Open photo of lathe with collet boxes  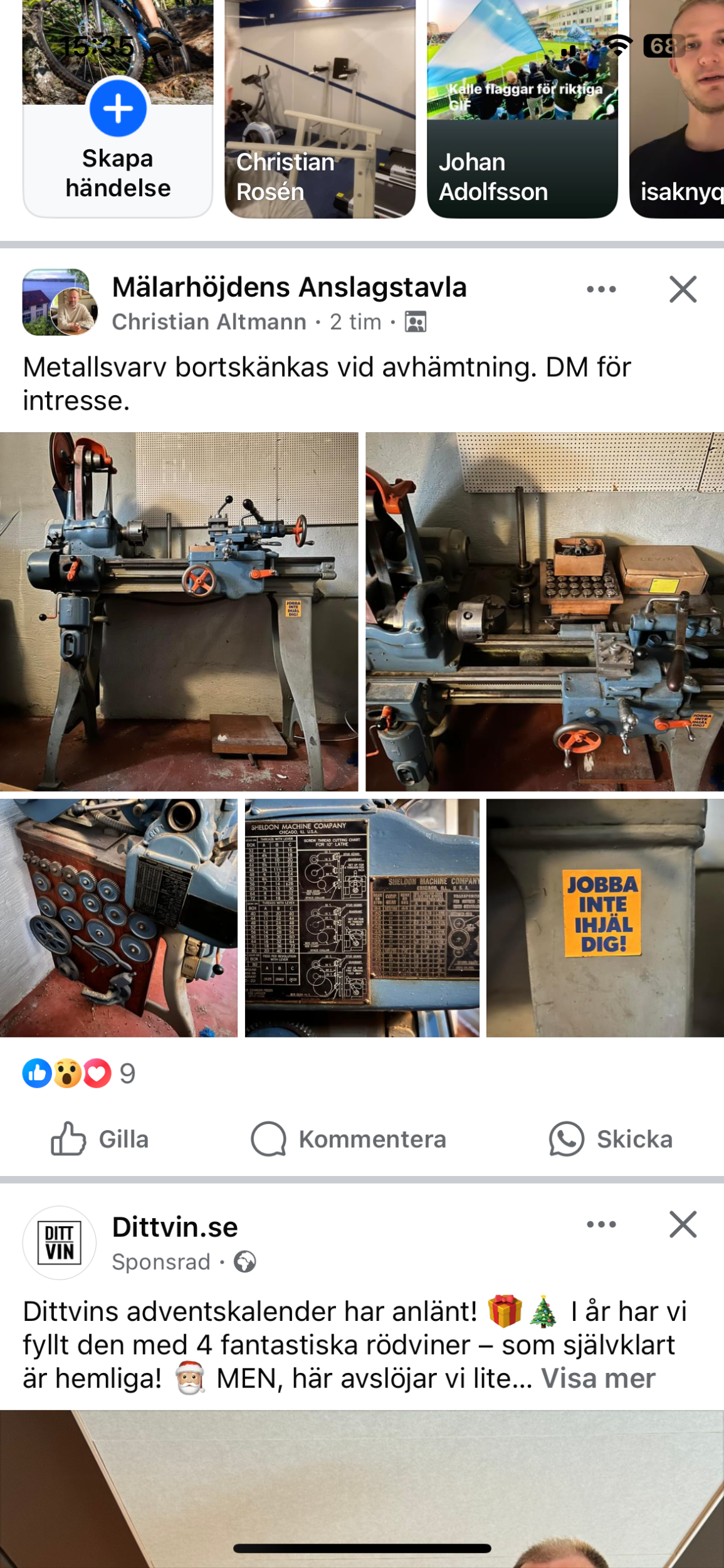coord(544,612)
